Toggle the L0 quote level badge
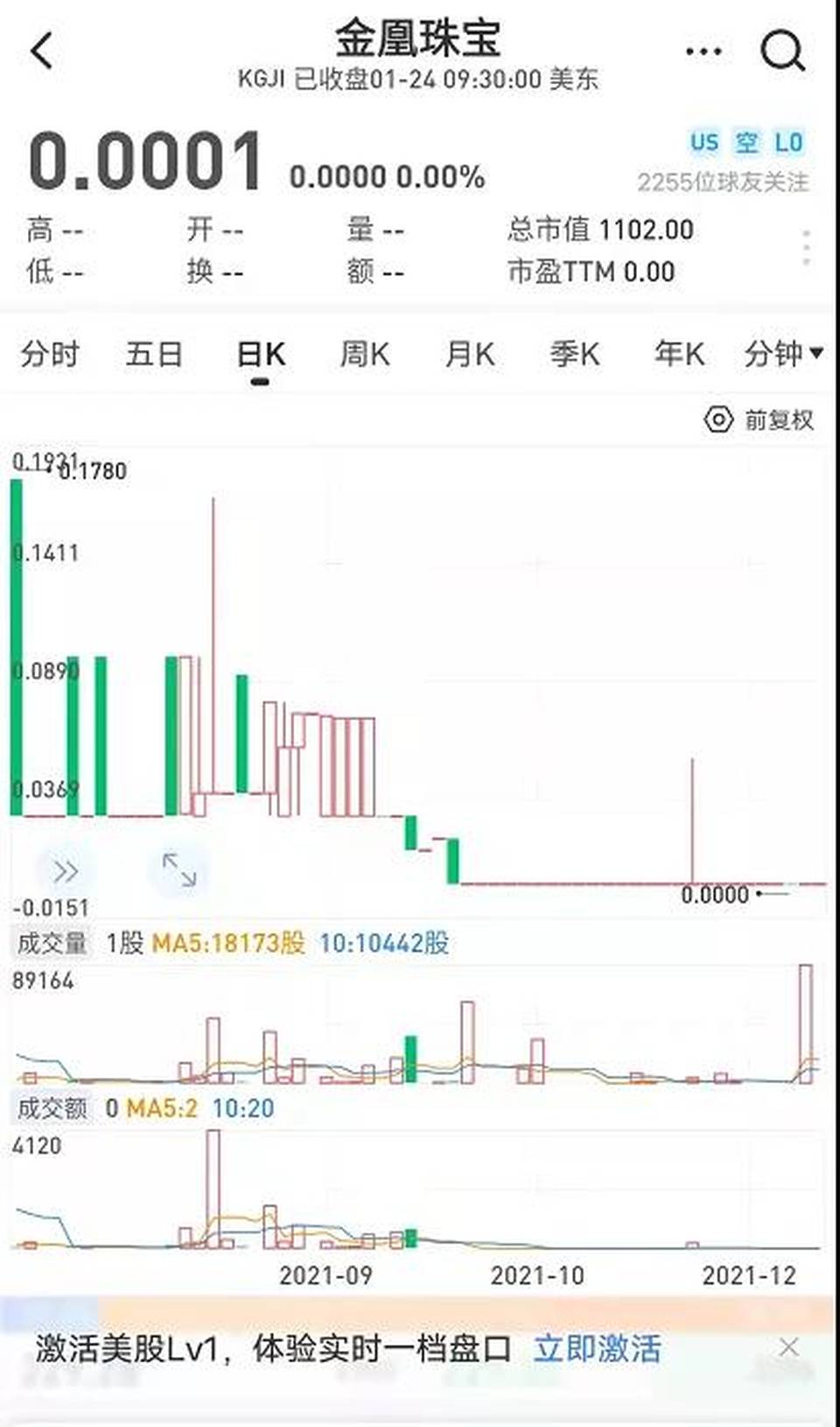Viewport: 840px width, 1427px height. click(x=790, y=142)
